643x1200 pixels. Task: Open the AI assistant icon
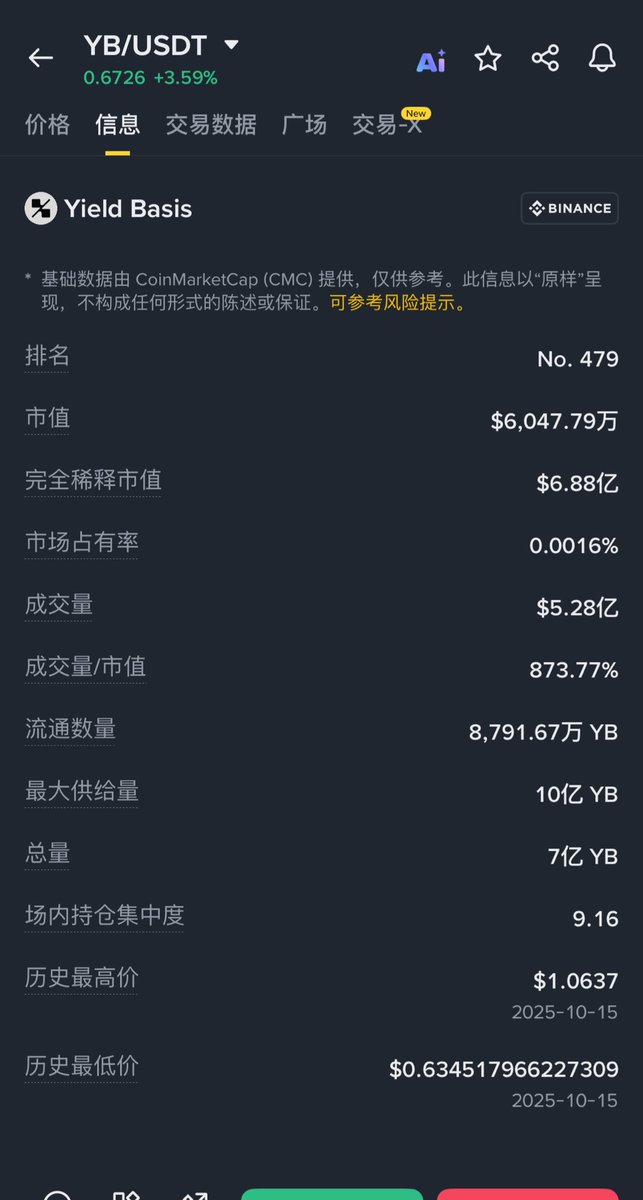point(431,60)
